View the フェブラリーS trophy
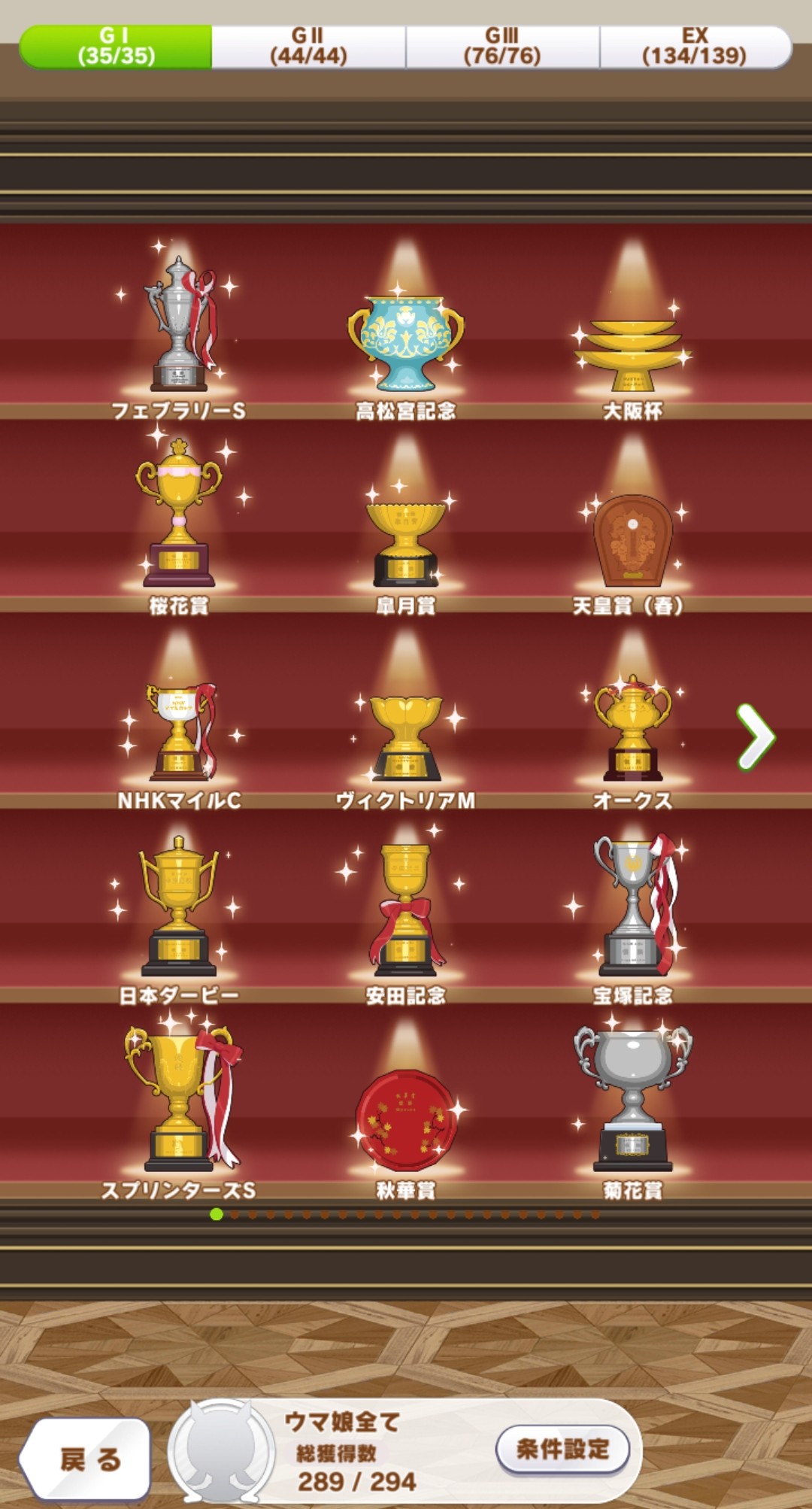Screen dimensions: 812x1509 pos(179,323)
